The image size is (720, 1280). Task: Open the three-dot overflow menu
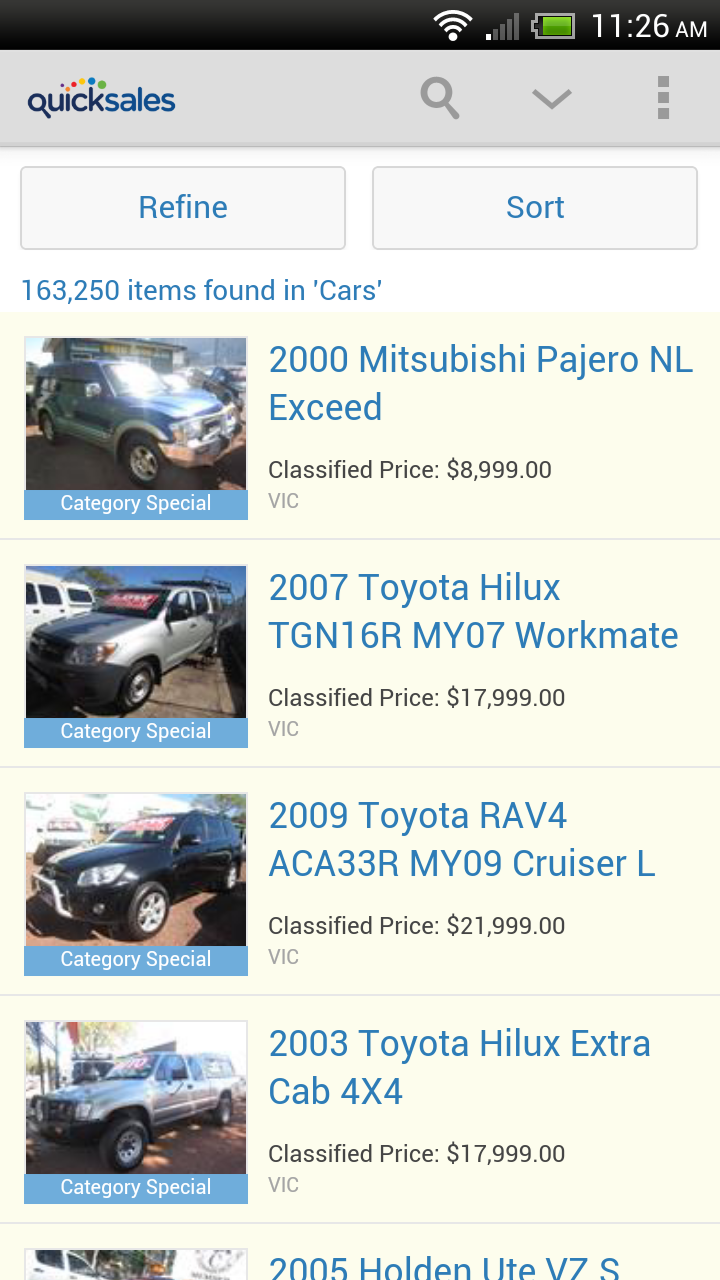663,99
